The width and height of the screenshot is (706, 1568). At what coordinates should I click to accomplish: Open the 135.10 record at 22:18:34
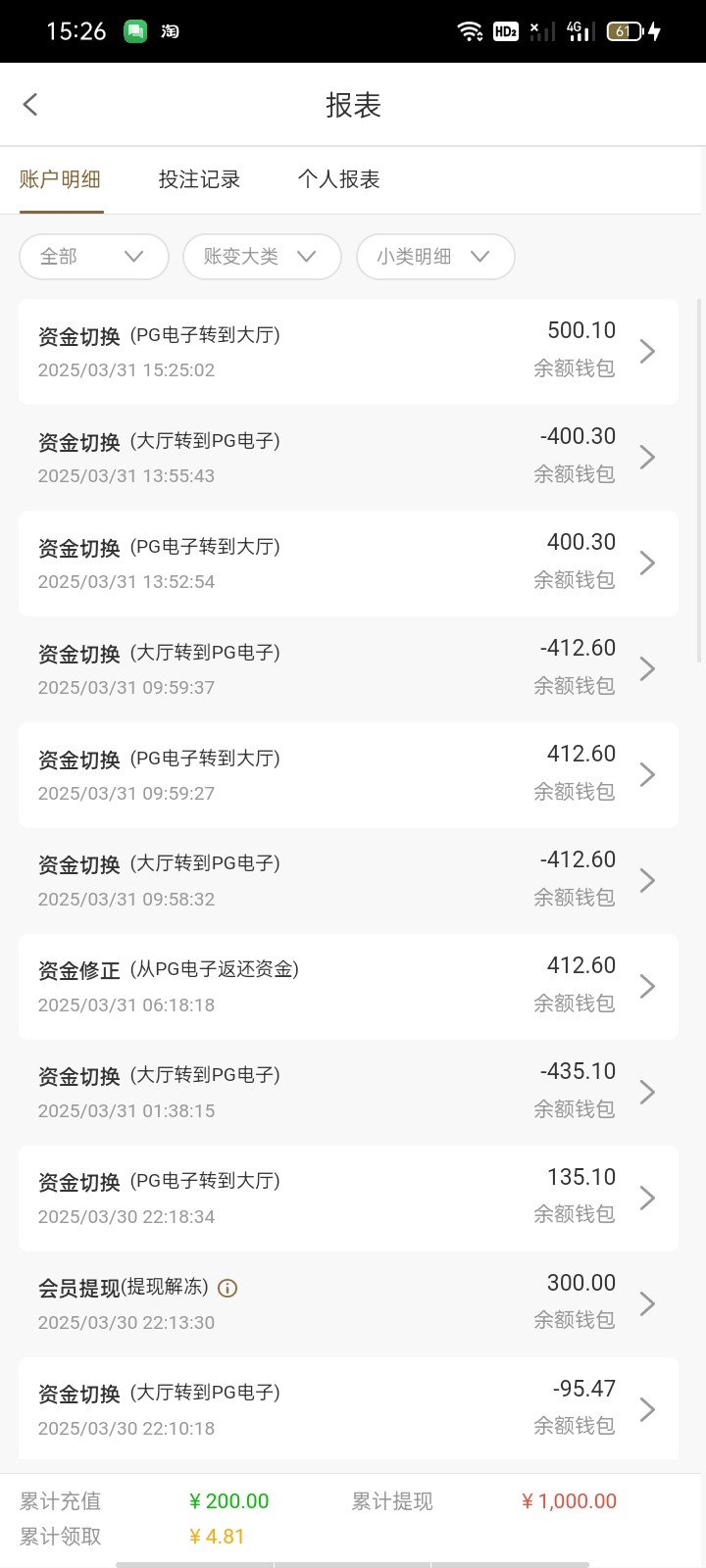tap(348, 1199)
